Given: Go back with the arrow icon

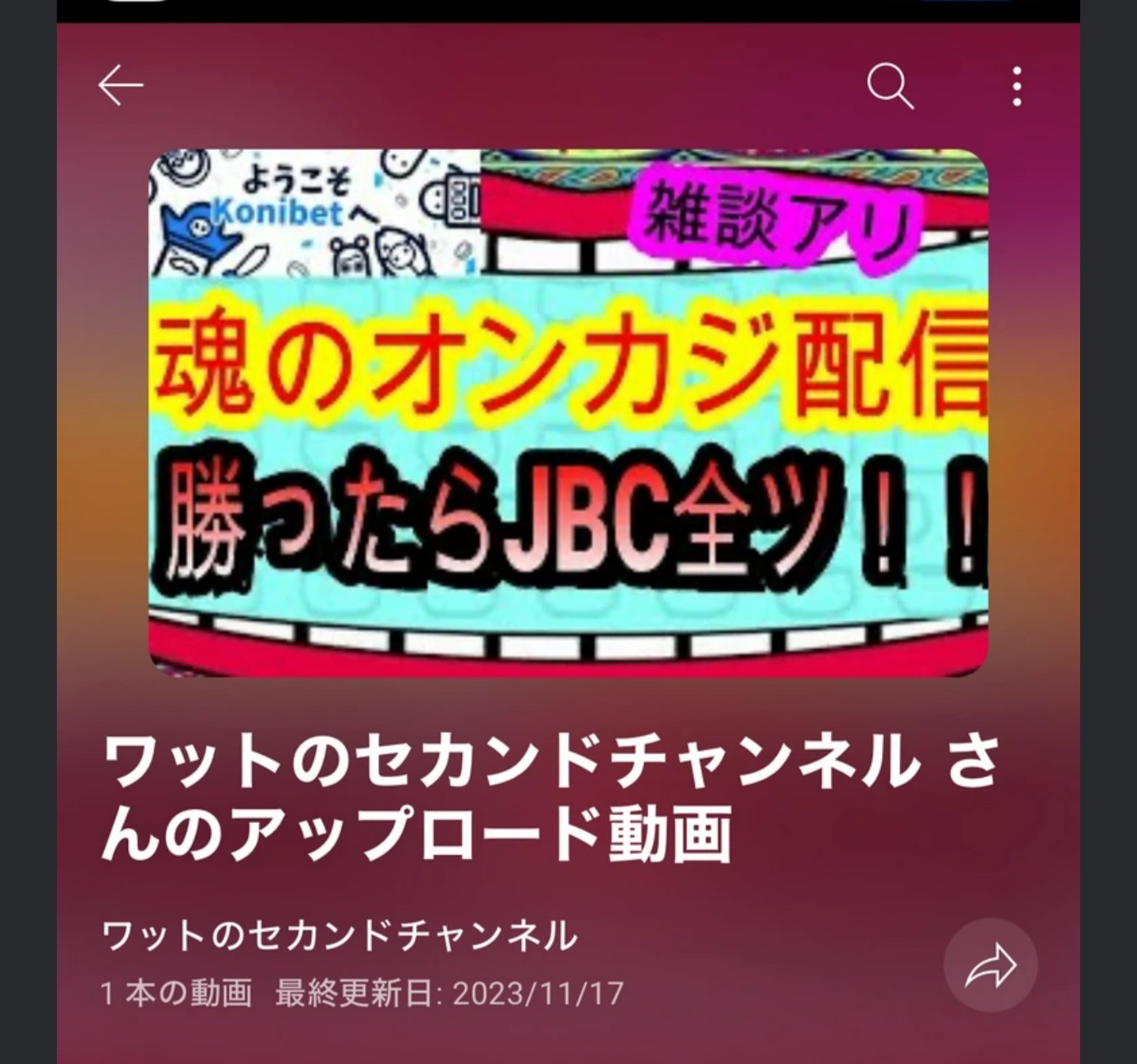Looking at the screenshot, I should [121, 85].
